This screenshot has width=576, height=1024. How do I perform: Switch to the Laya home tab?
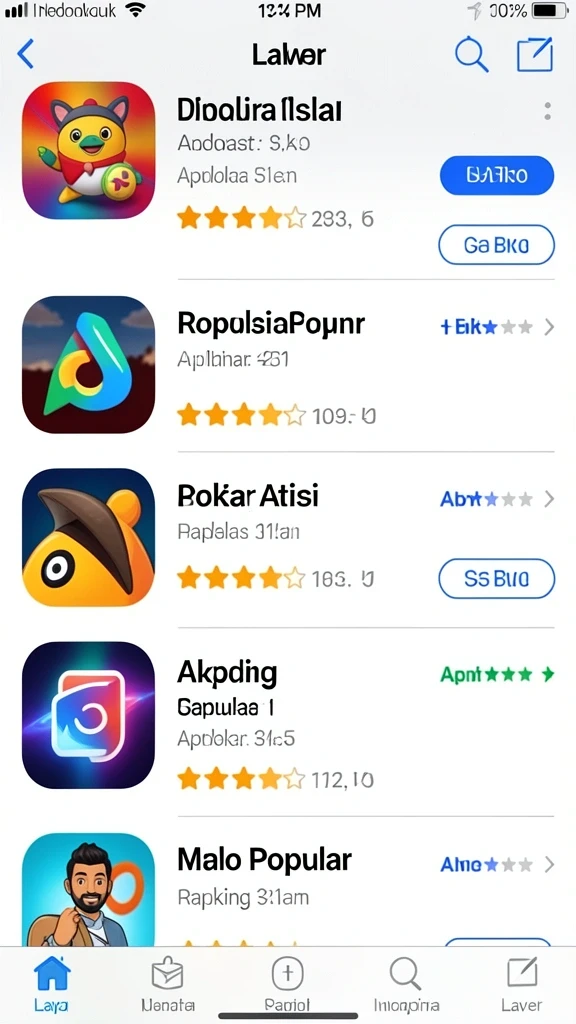coord(52,984)
